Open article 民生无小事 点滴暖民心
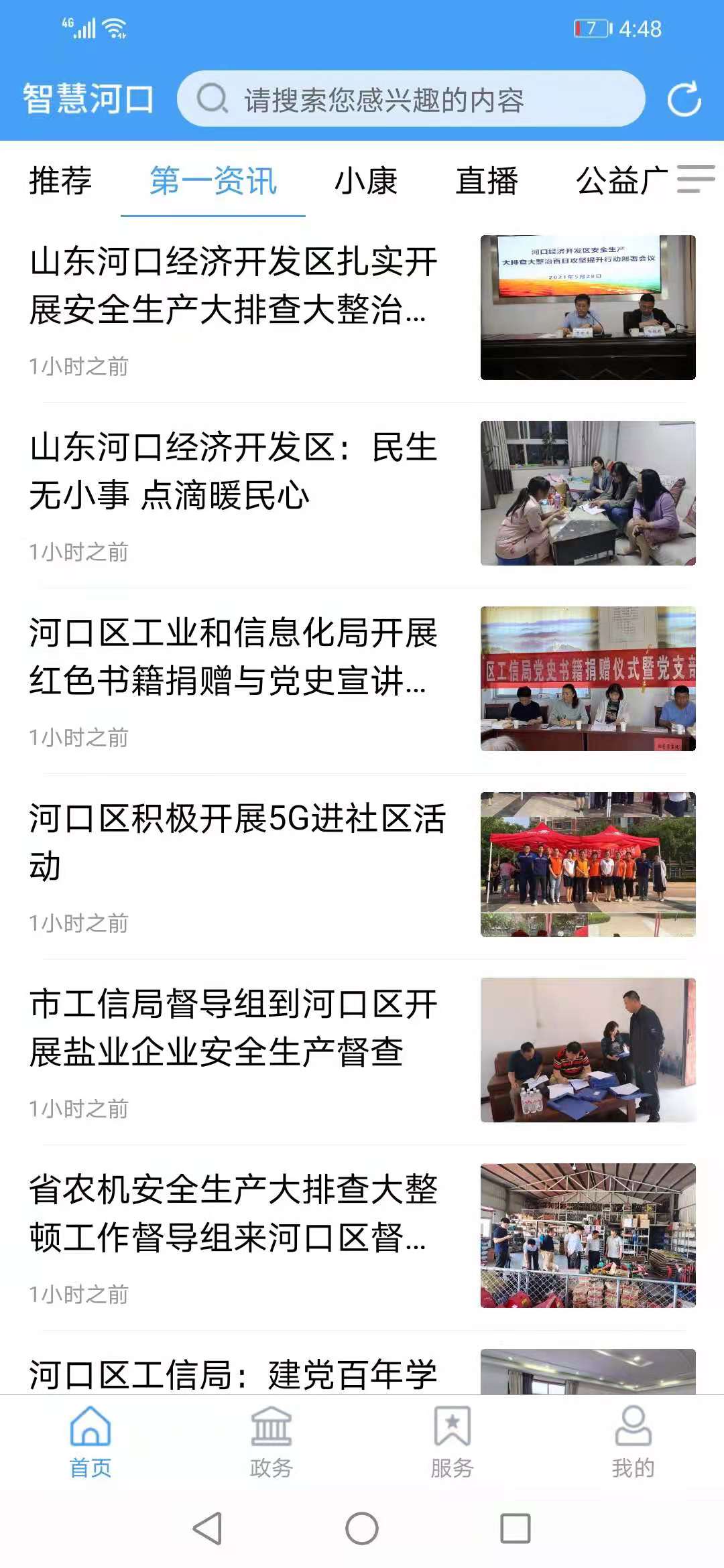 (x=362, y=494)
